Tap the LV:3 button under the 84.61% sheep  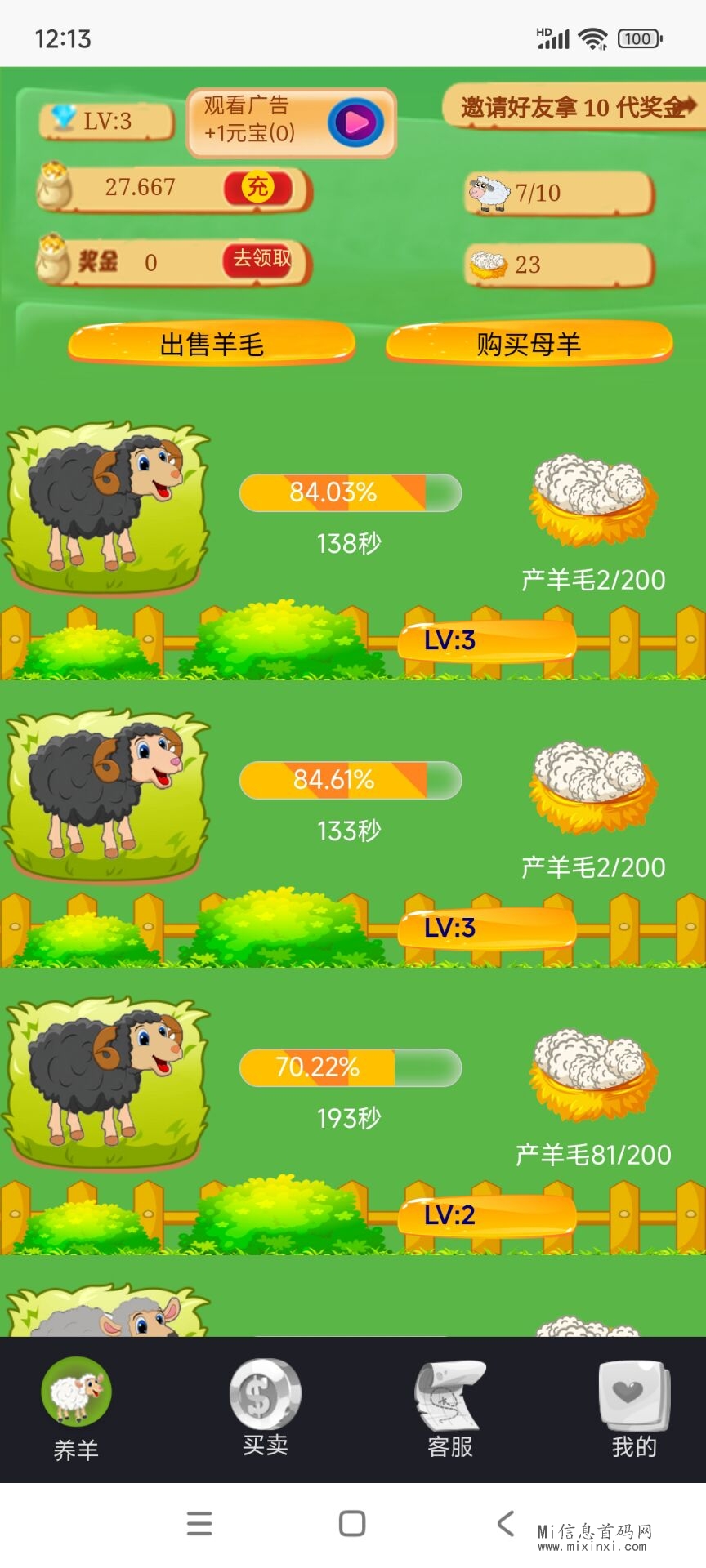coord(486,928)
